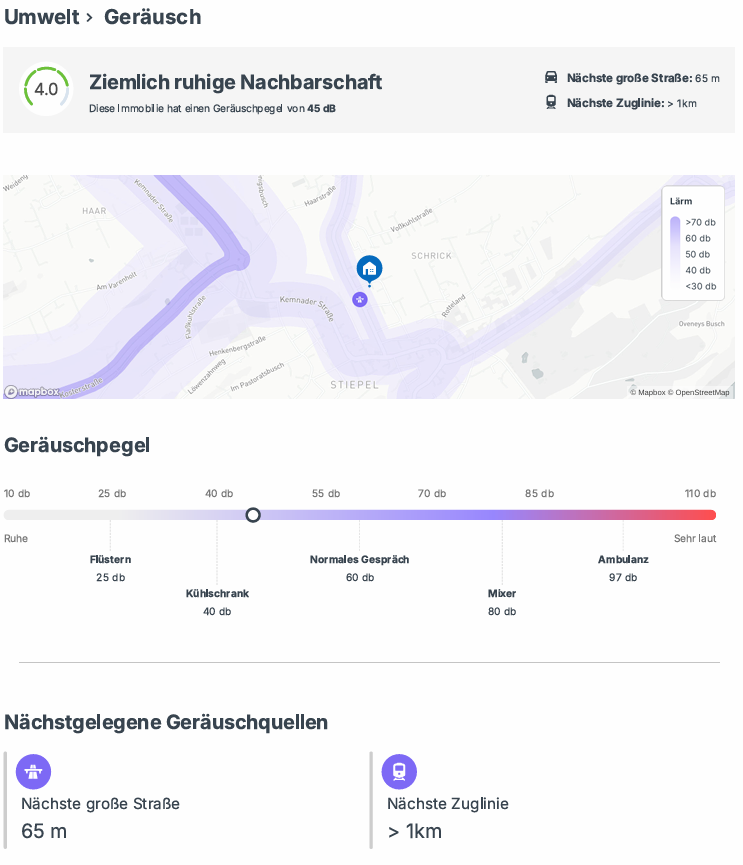Open the OpenStreetMap attribution link

(702, 392)
